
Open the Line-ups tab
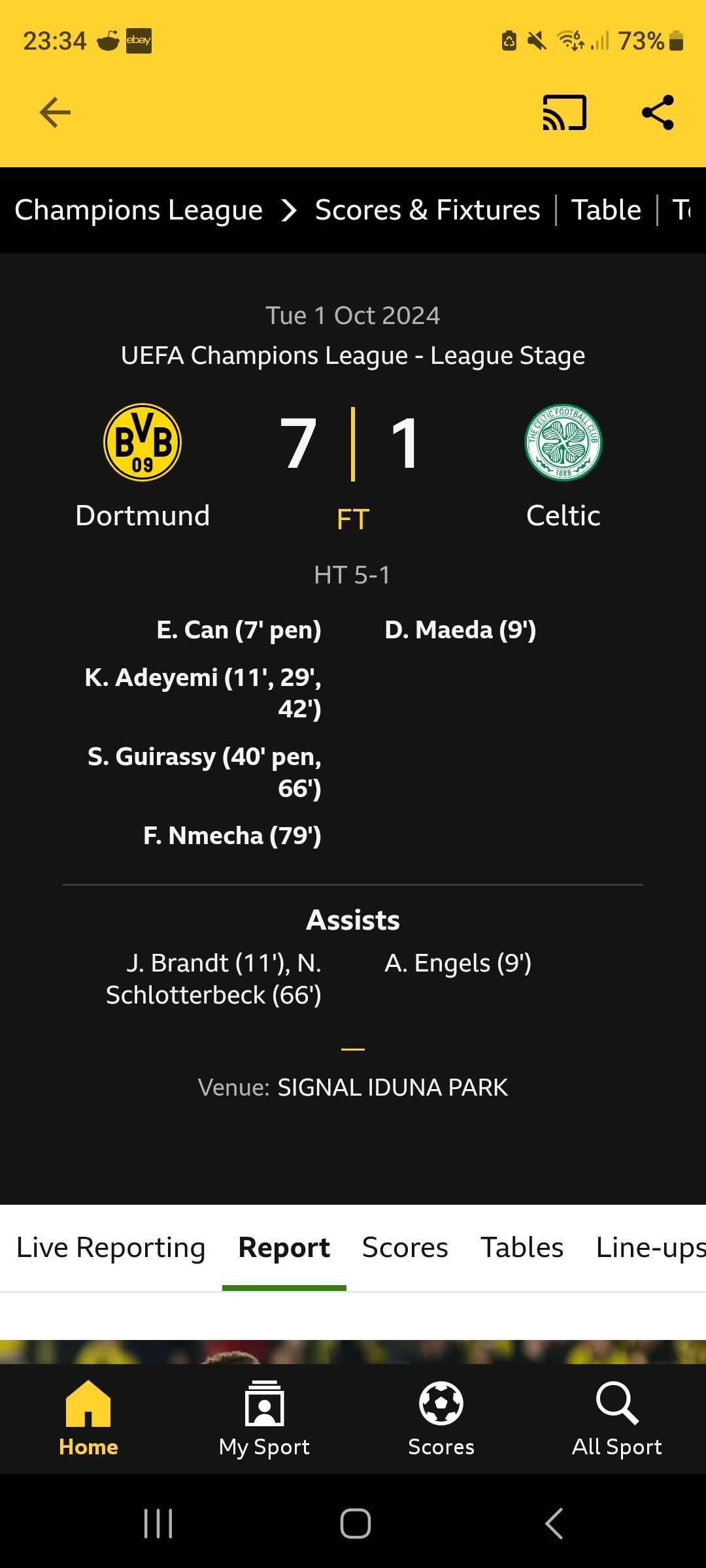click(650, 1247)
